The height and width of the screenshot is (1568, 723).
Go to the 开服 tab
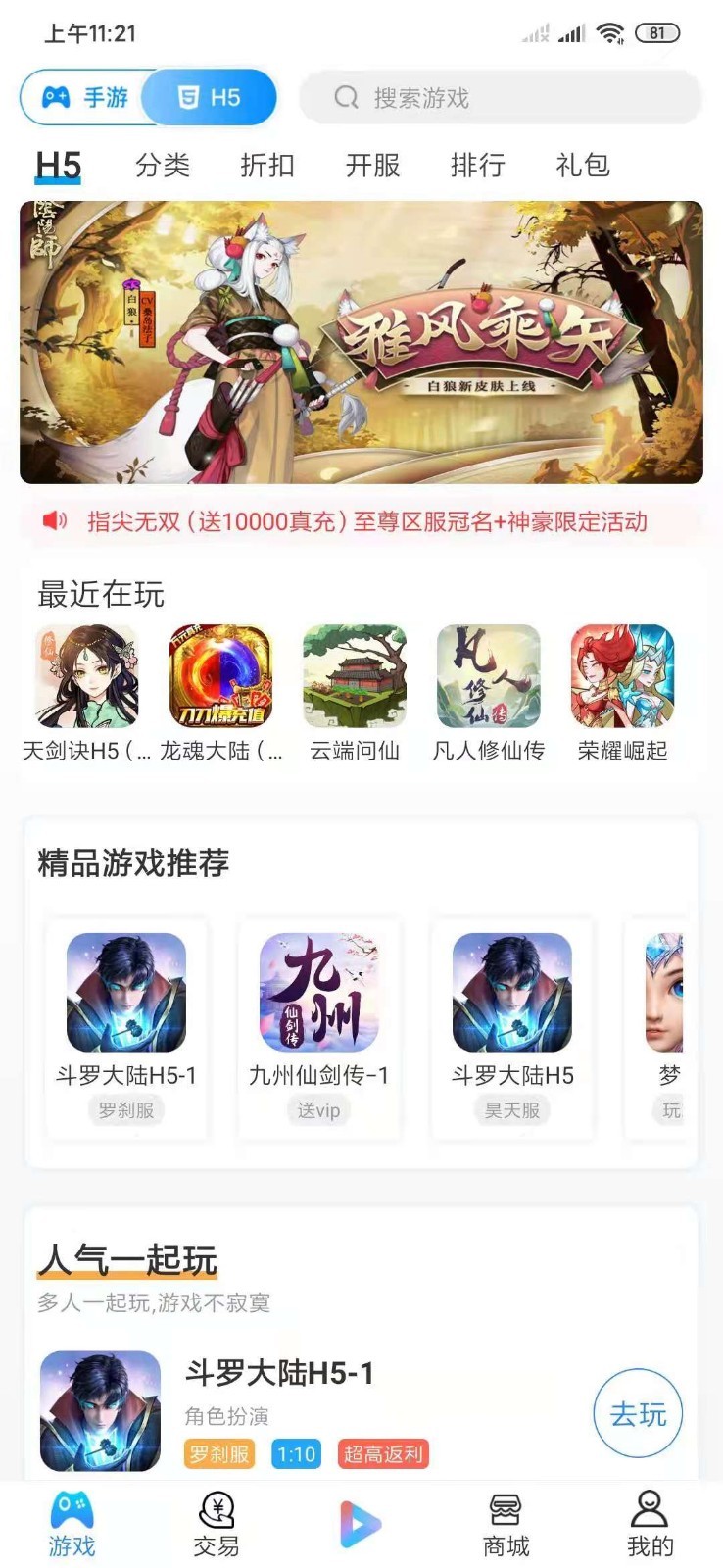tap(372, 166)
